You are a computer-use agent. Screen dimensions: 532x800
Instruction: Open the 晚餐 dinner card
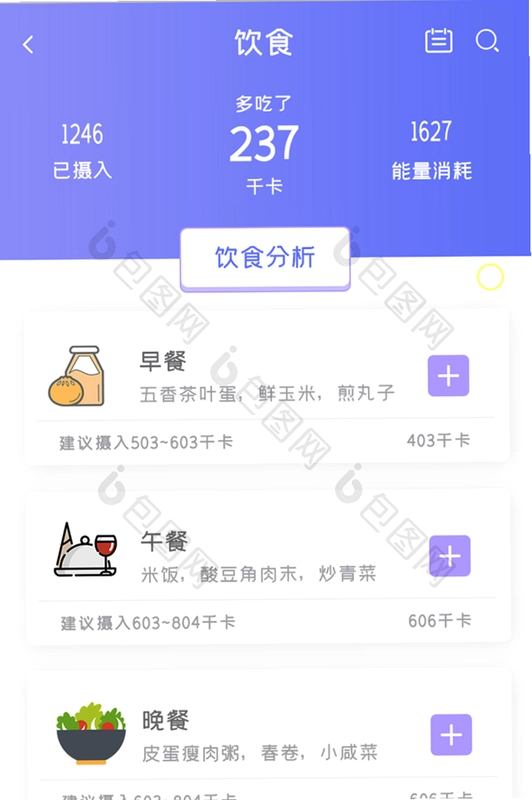click(x=269, y=735)
